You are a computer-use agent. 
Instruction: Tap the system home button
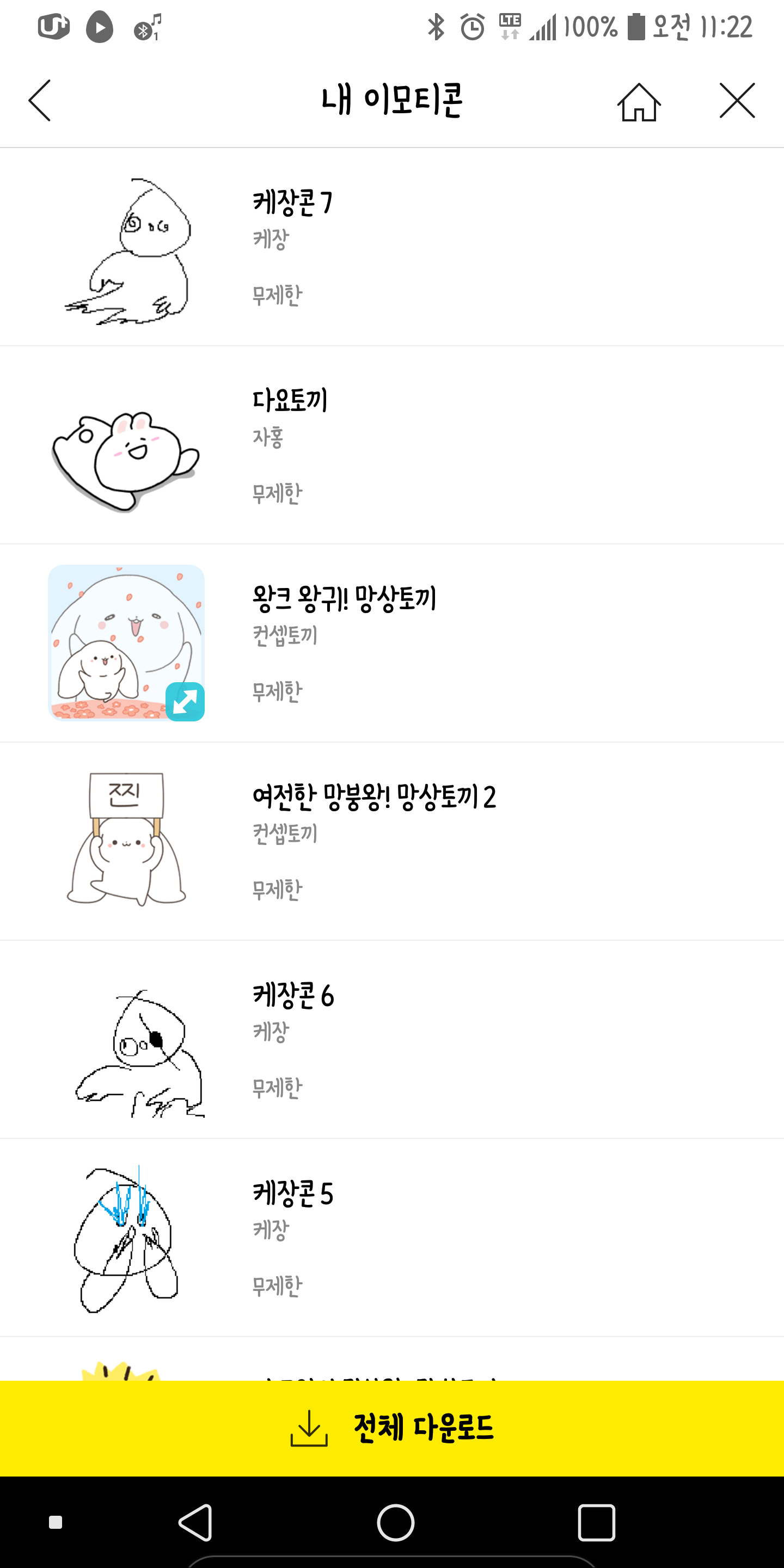(396, 1522)
